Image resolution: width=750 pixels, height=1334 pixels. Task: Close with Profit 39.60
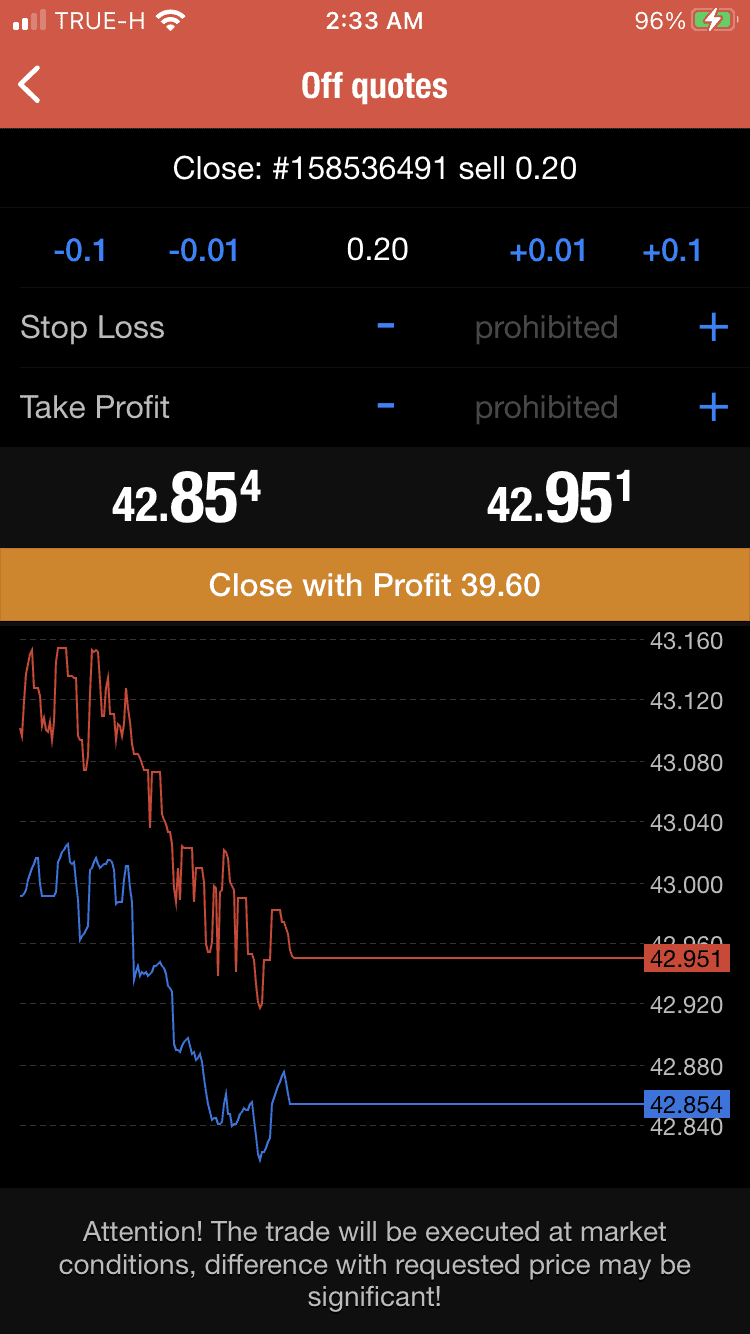[375, 585]
